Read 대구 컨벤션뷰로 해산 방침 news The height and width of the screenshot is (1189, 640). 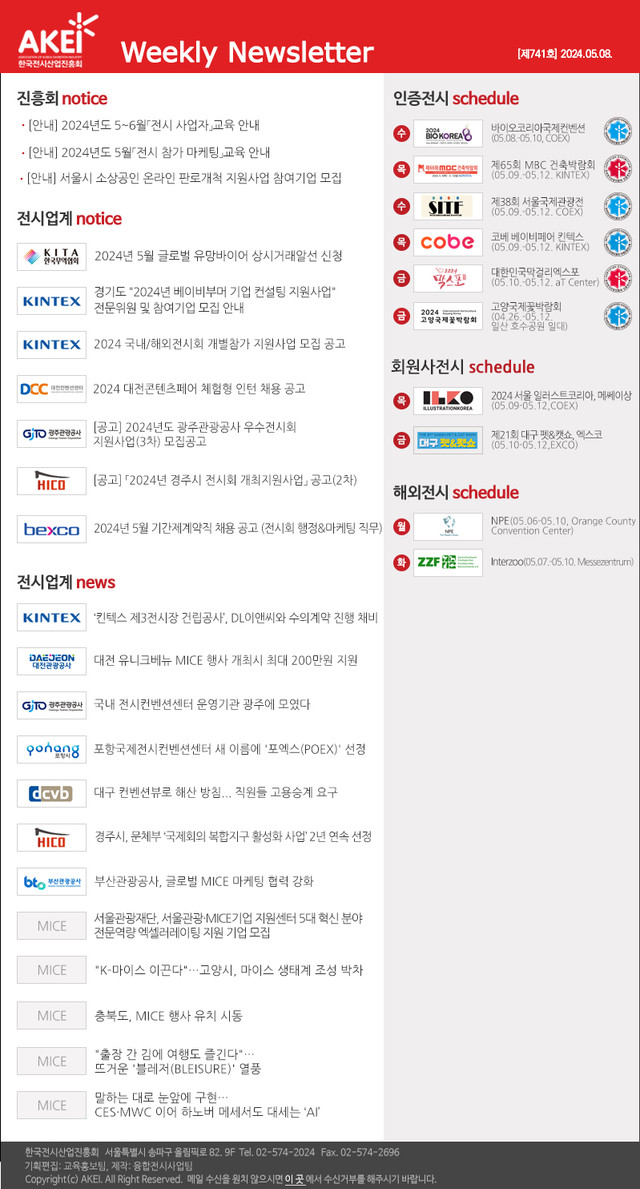click(x=215, y=792)
